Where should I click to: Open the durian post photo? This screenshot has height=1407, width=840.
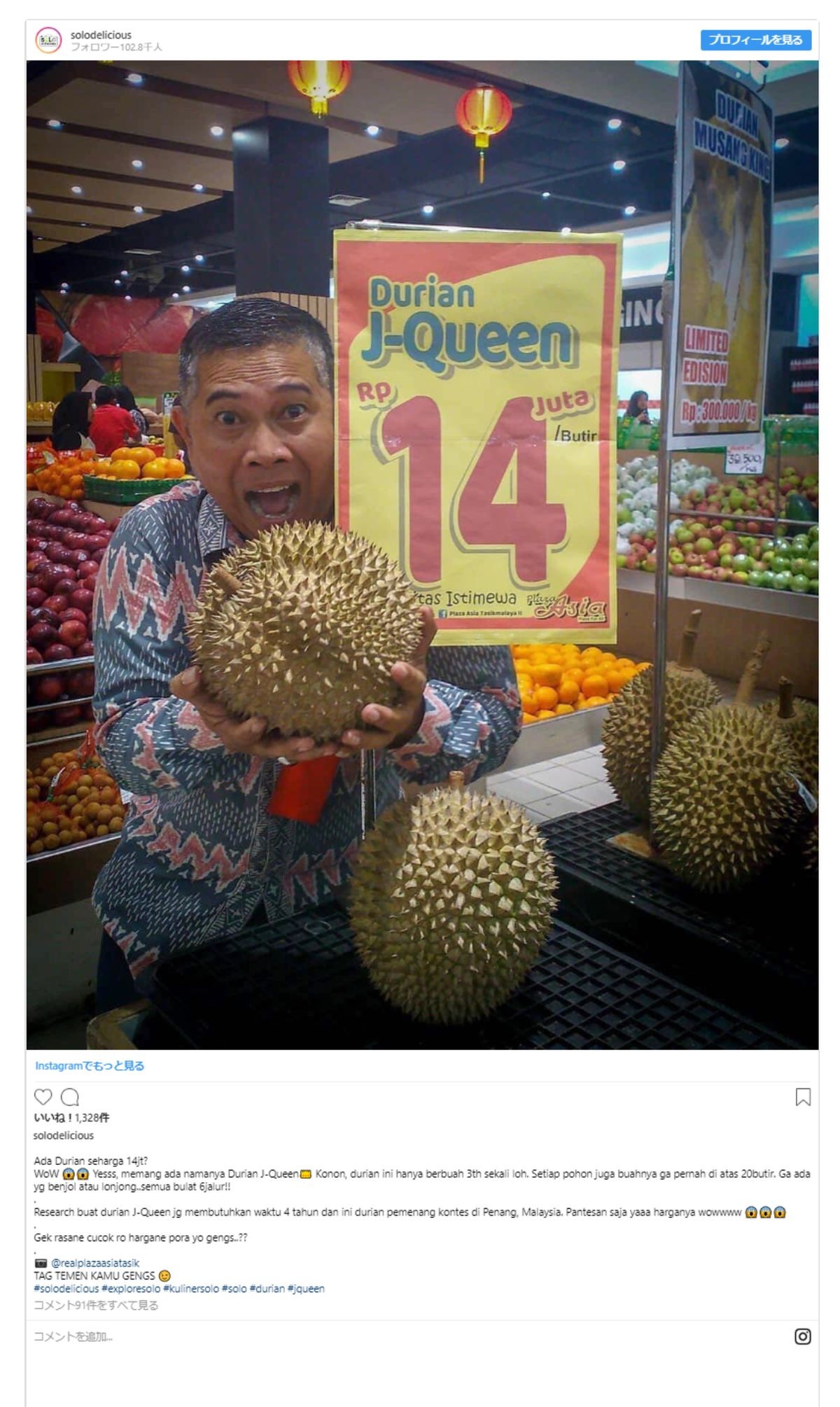(x=422, y=554)
